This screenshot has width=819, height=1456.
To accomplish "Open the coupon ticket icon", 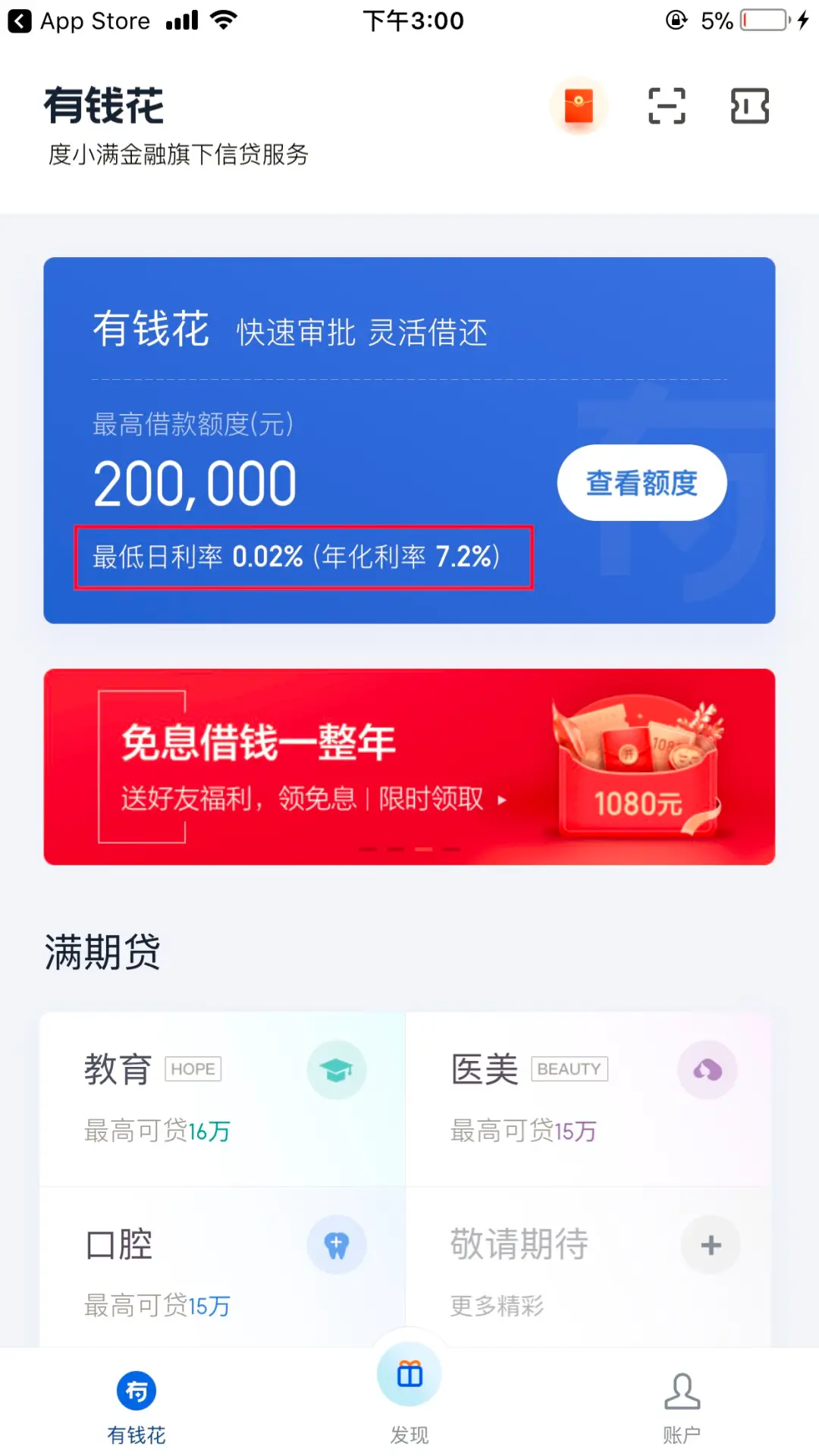I will click(x=749, y=106).
